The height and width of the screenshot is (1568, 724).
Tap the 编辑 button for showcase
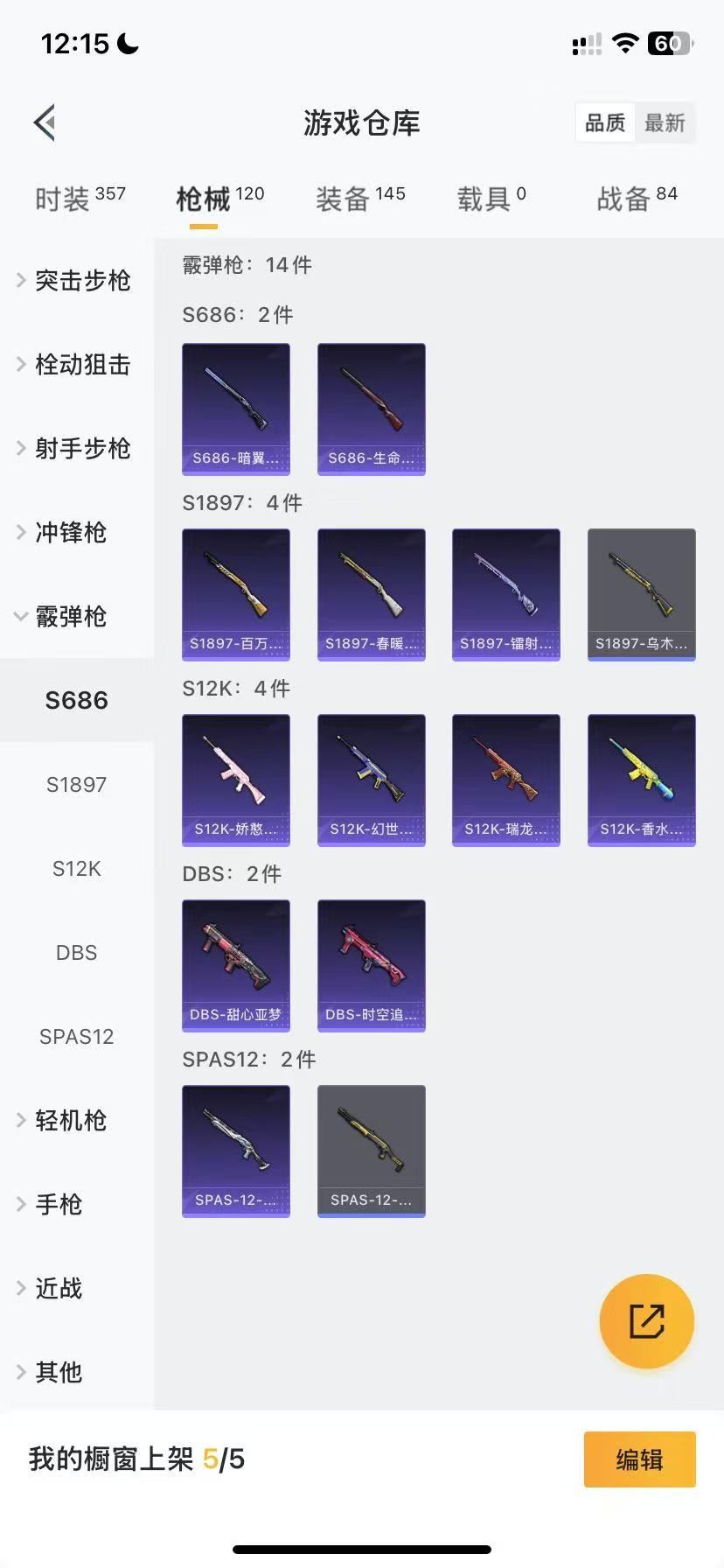click(x=639, y=1459)
